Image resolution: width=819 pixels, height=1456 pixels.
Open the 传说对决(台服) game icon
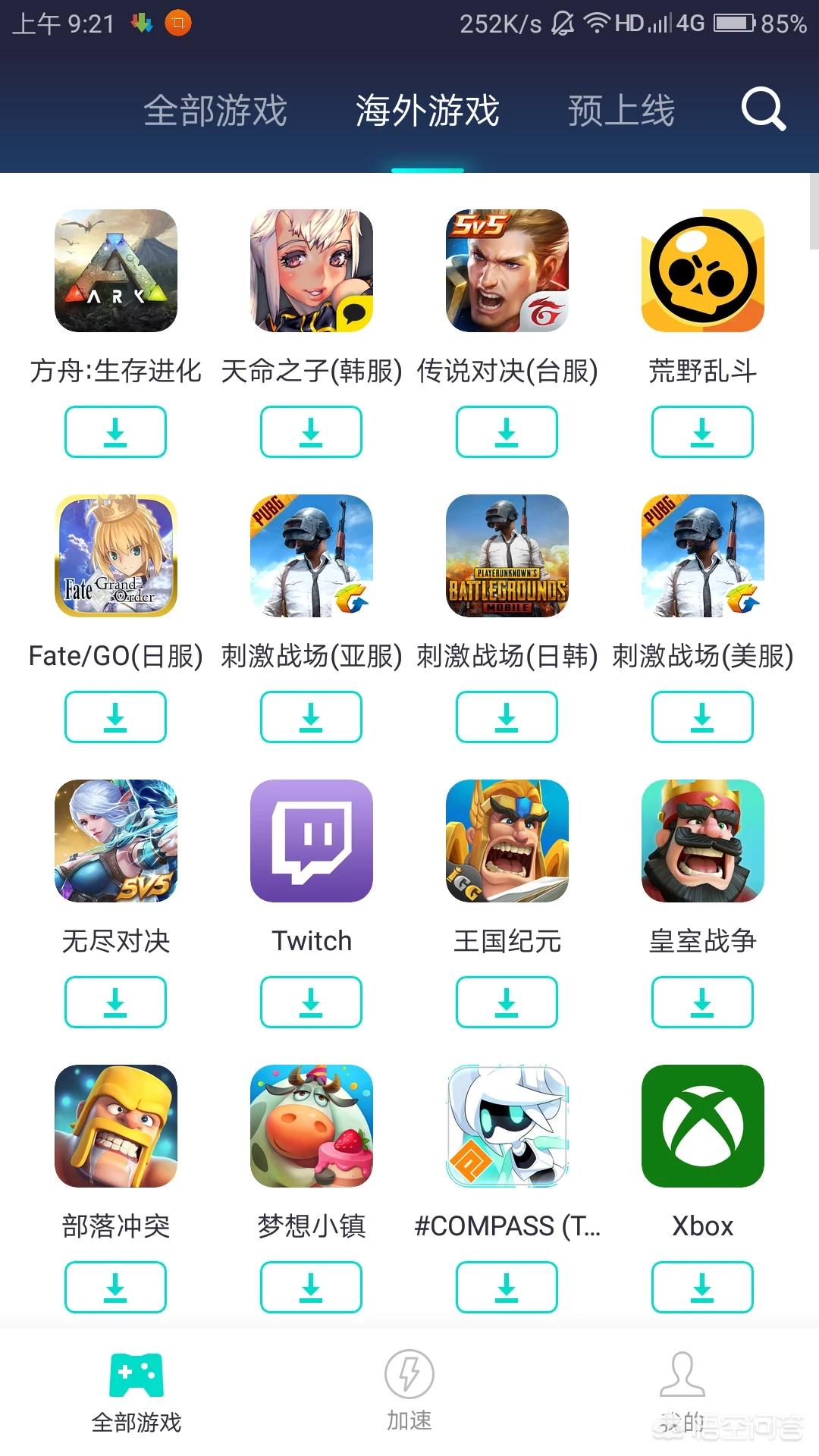point(507,271)
